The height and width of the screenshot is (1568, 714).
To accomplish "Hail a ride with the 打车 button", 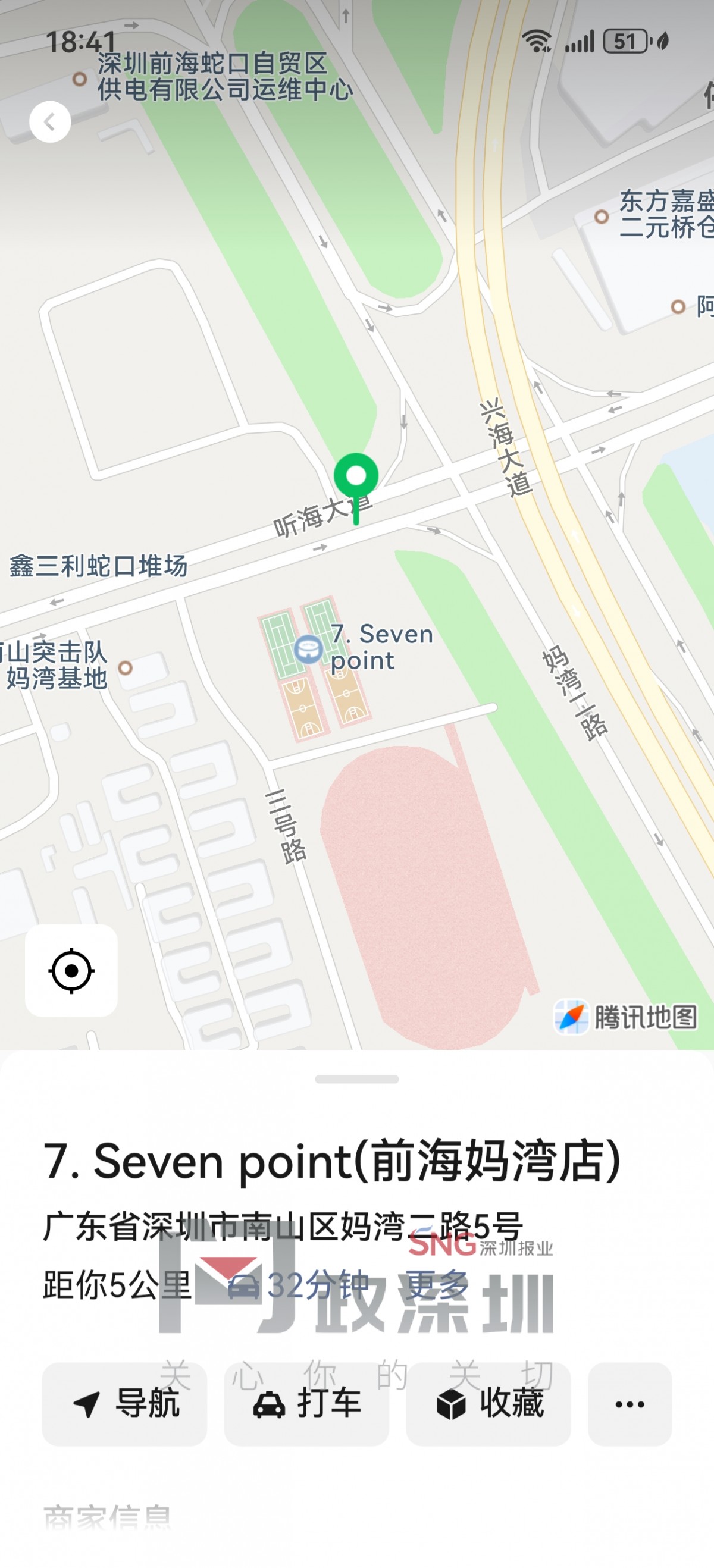I will 306,1404.
